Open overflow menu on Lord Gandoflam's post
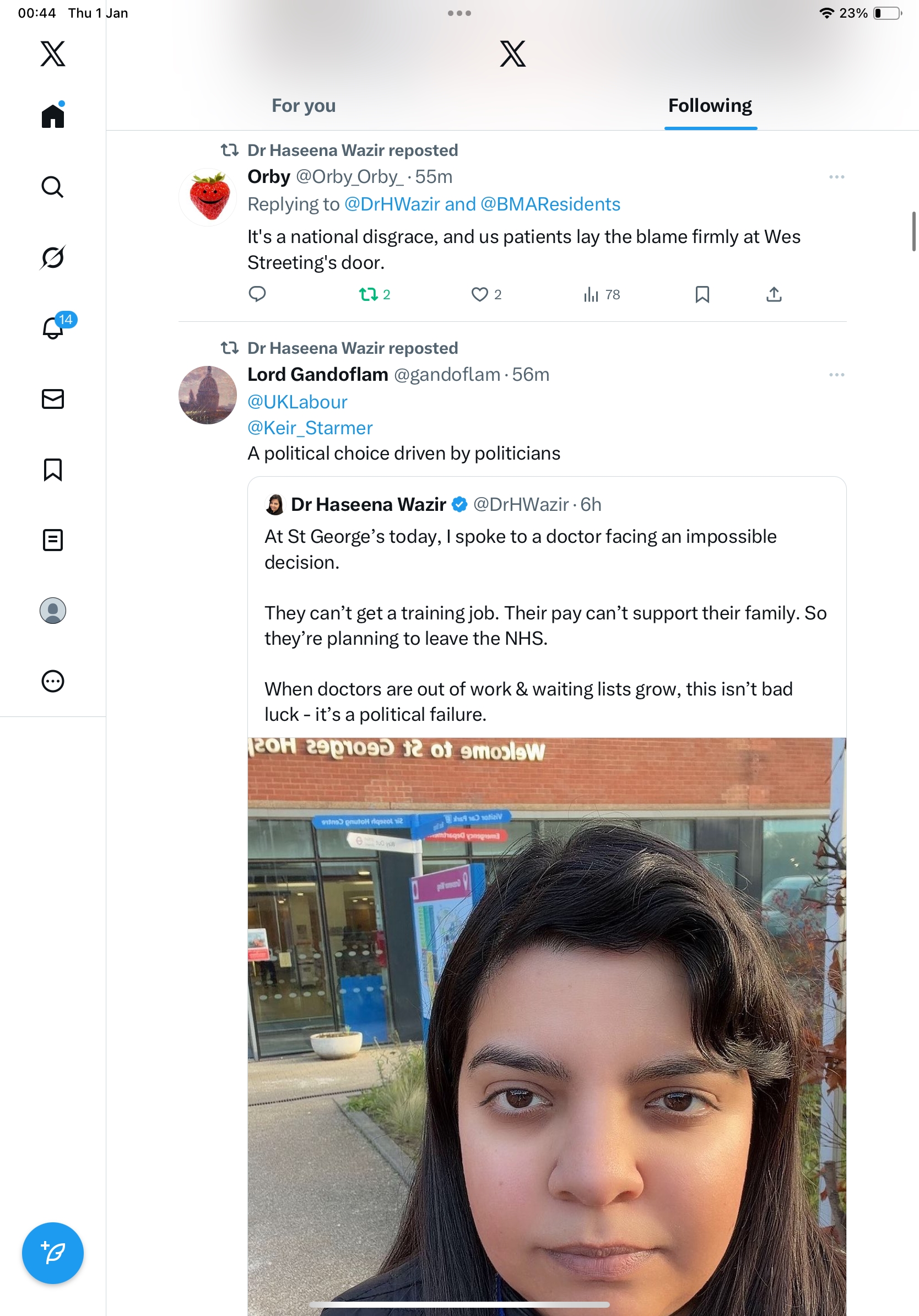This screenshot has width=919, height=1316. tap(836, 375)
